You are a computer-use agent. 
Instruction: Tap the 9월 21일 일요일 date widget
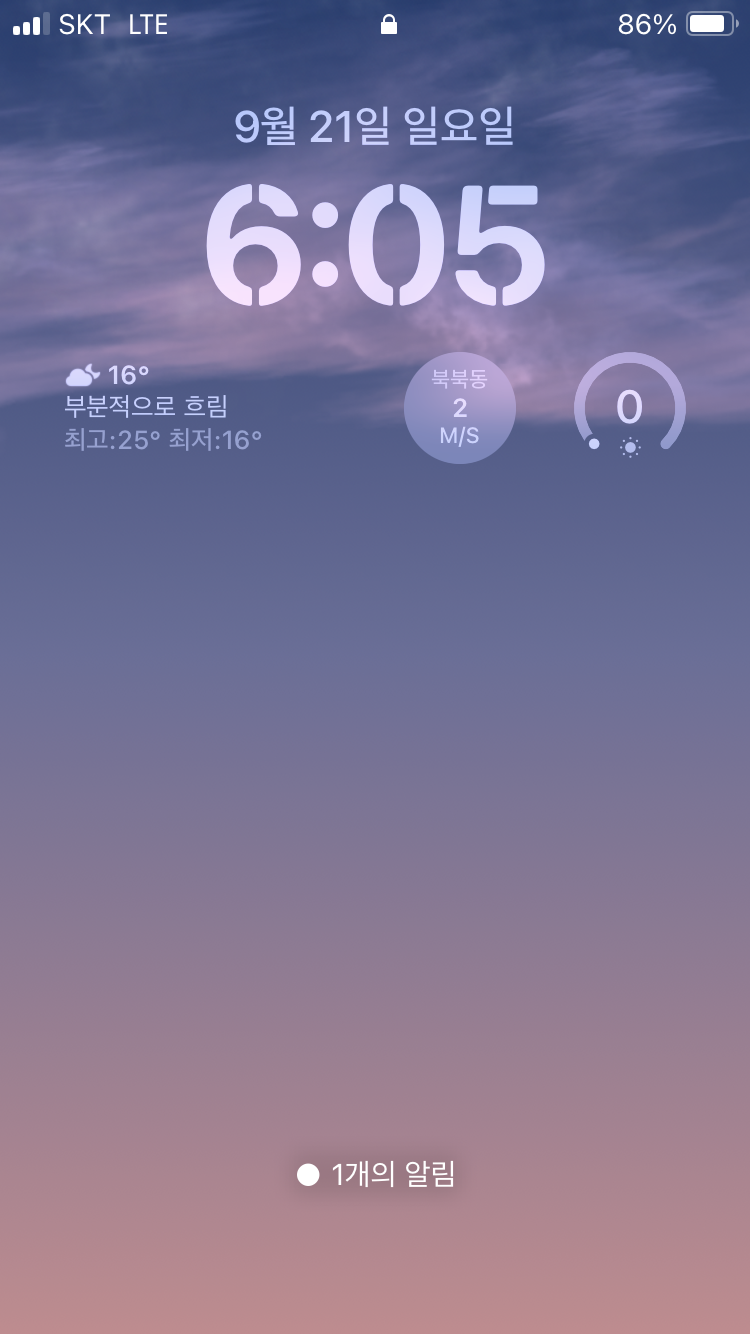click(374, 126)
